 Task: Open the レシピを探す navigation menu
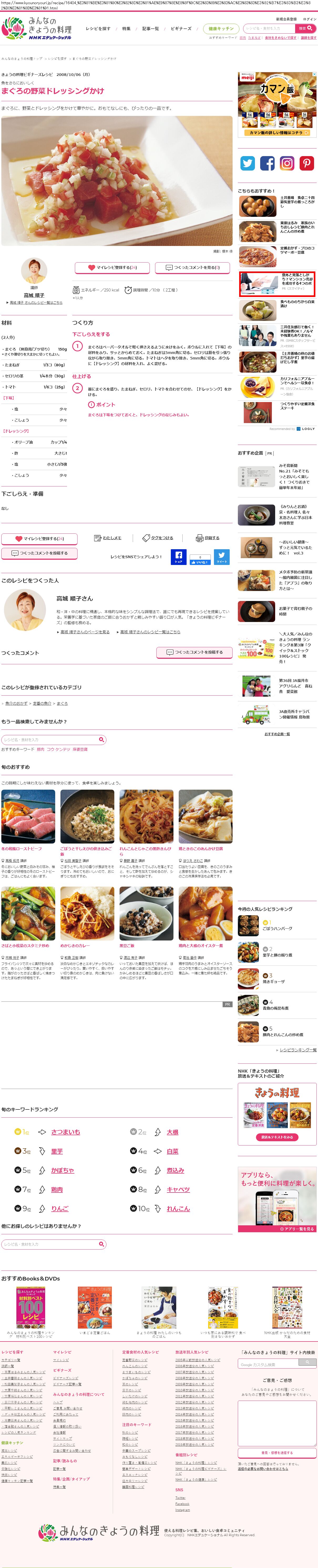tap(98, 29)
